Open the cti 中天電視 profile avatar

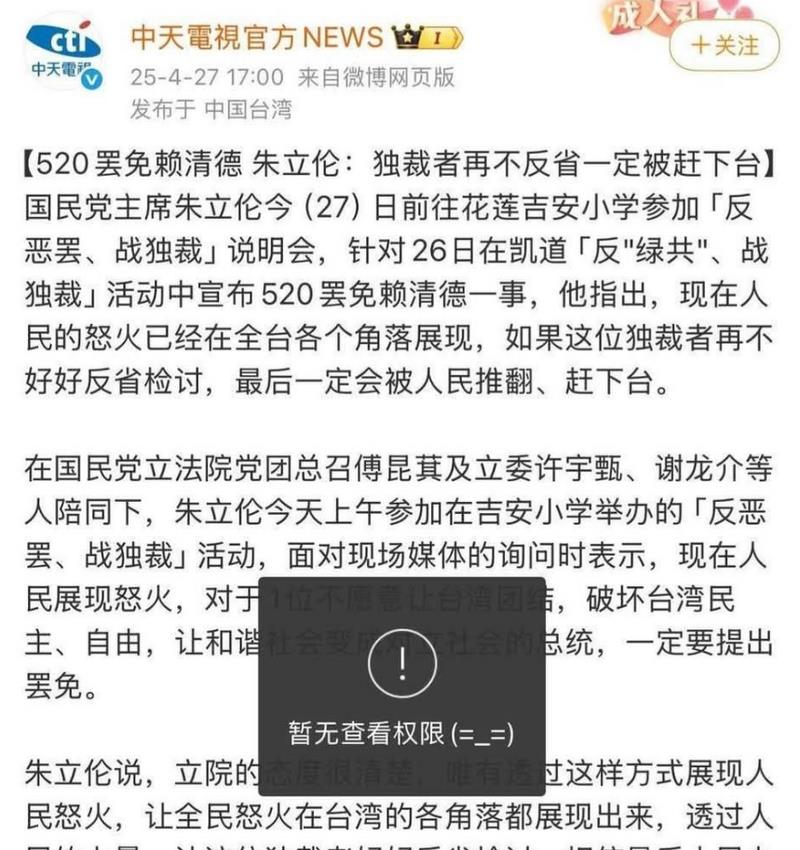click(63, 50)
